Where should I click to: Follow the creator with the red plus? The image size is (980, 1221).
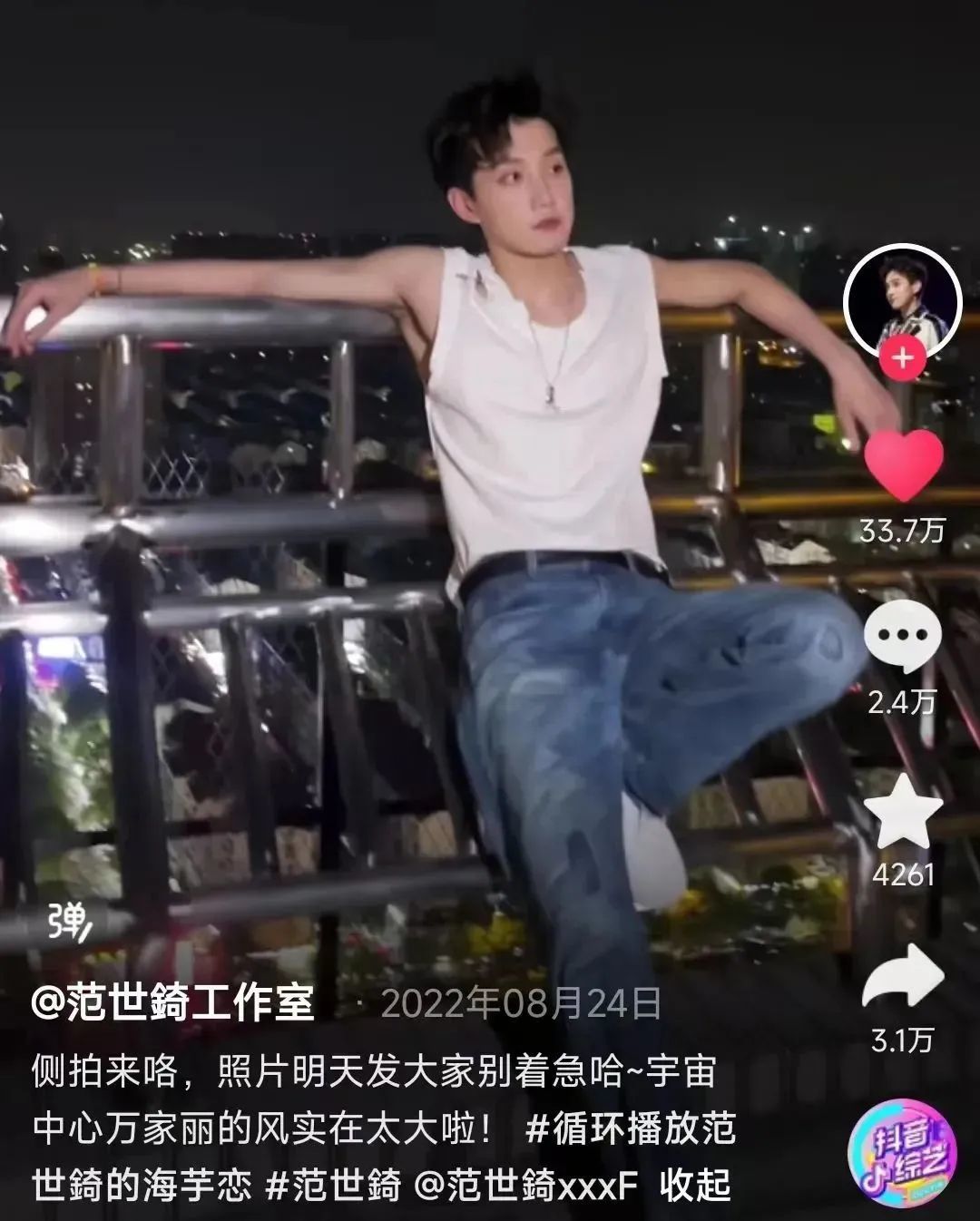point(903,358)
